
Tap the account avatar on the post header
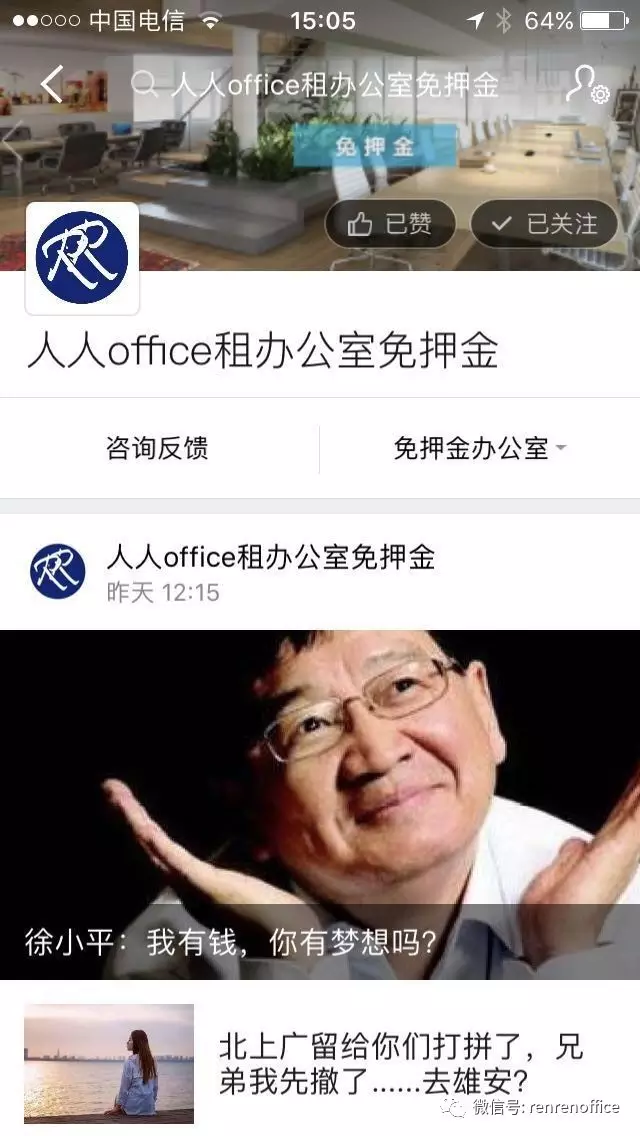57,572
